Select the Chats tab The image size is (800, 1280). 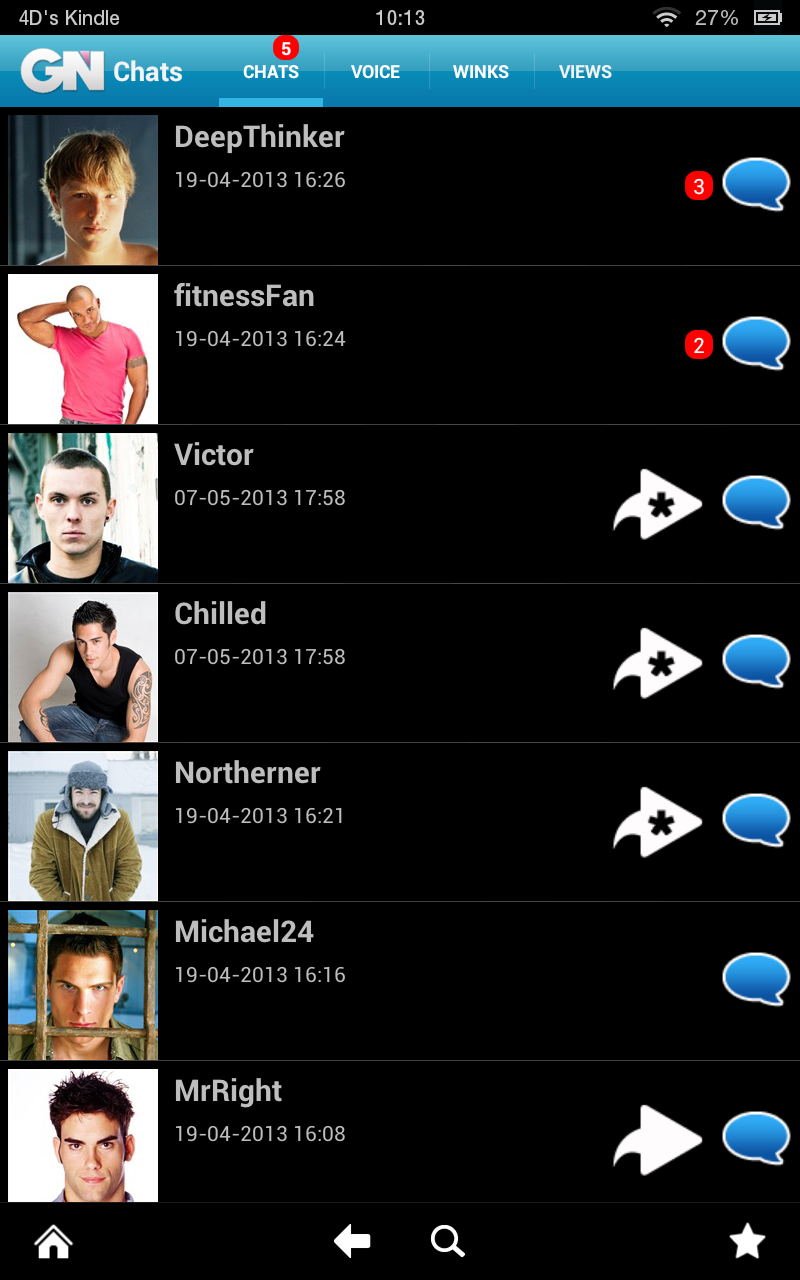[271, 72]
